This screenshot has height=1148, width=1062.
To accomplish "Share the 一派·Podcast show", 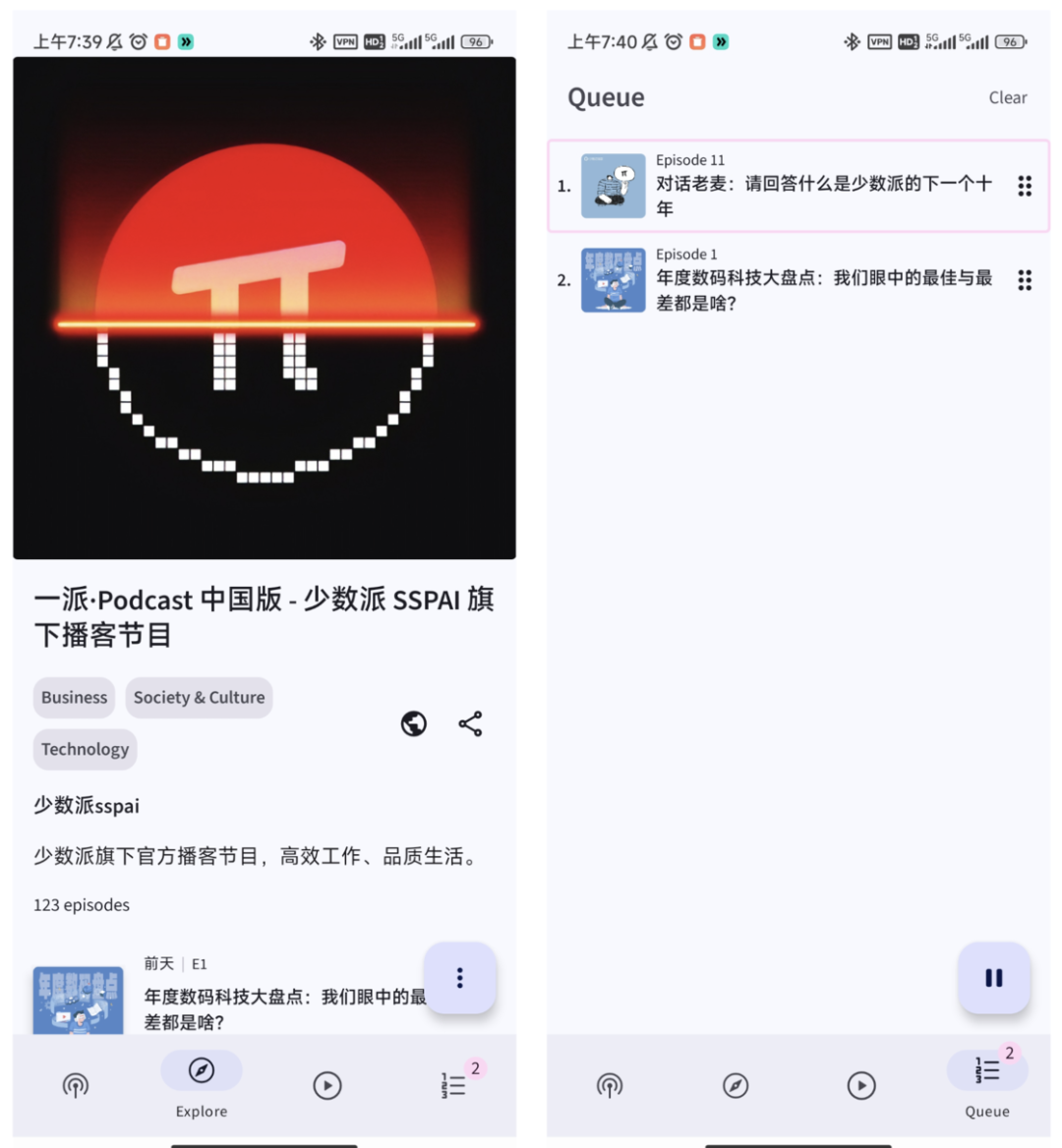I will [x=470, y=724].
